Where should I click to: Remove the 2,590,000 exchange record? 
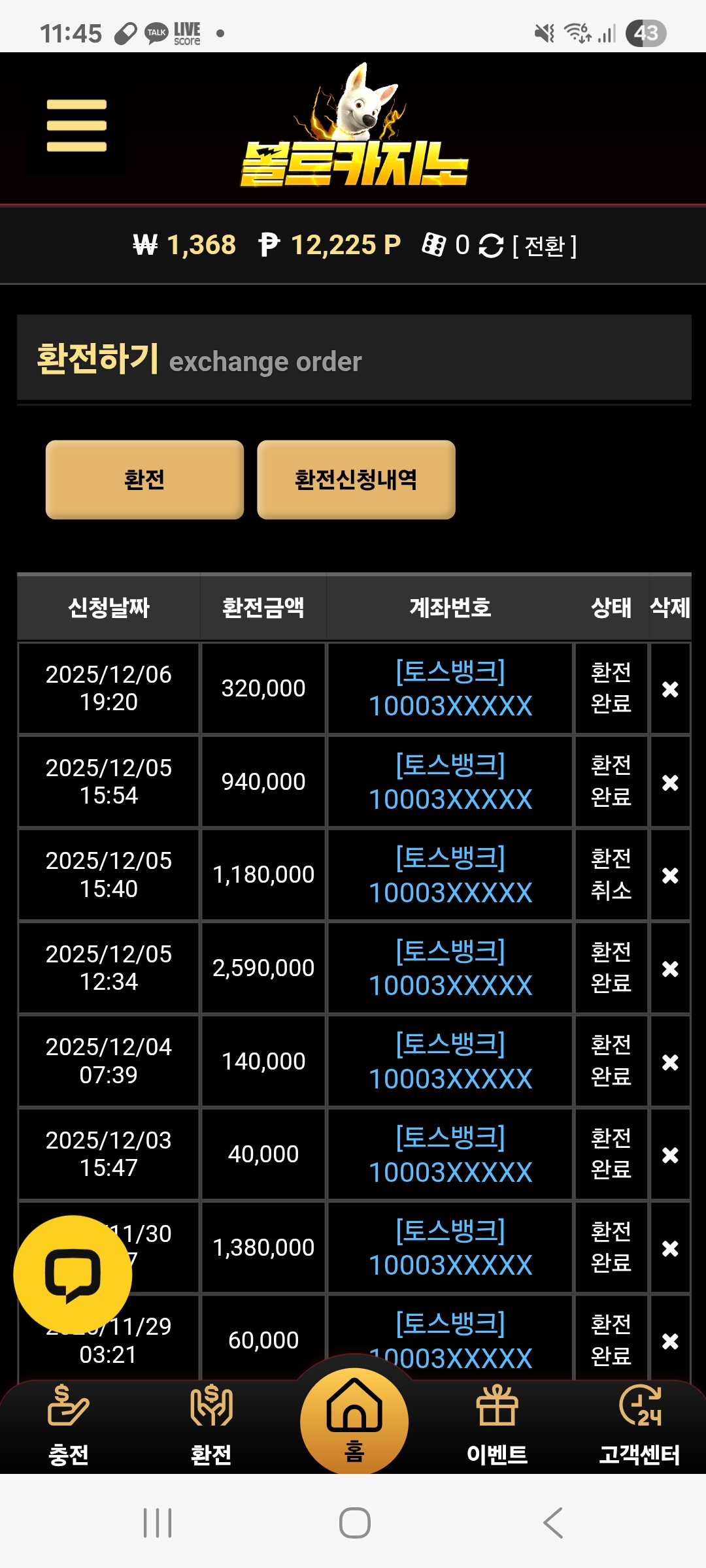670,969
